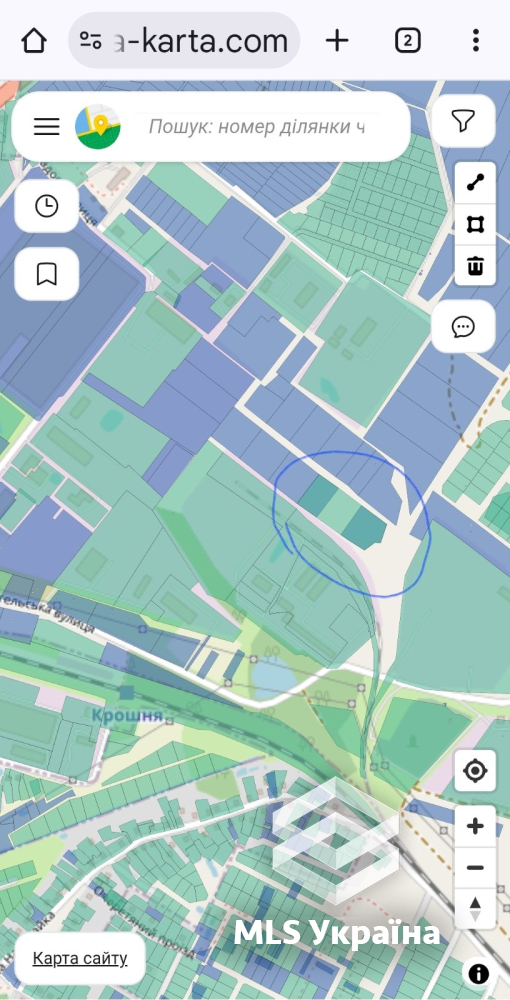510x1000 pixels.
Task: Delete drawn measurements with trash icon
Action: pos(475,265)
